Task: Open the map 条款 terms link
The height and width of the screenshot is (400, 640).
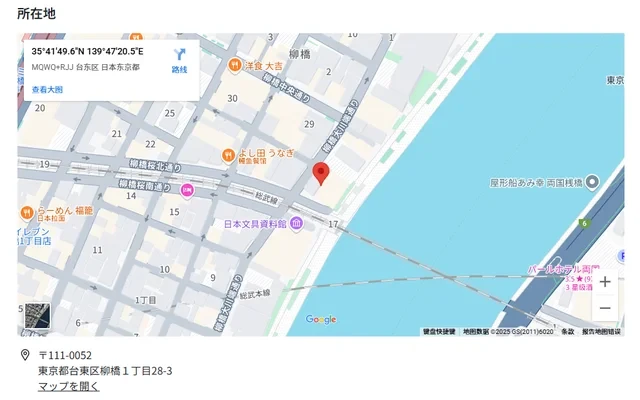Action: [567, 331]
